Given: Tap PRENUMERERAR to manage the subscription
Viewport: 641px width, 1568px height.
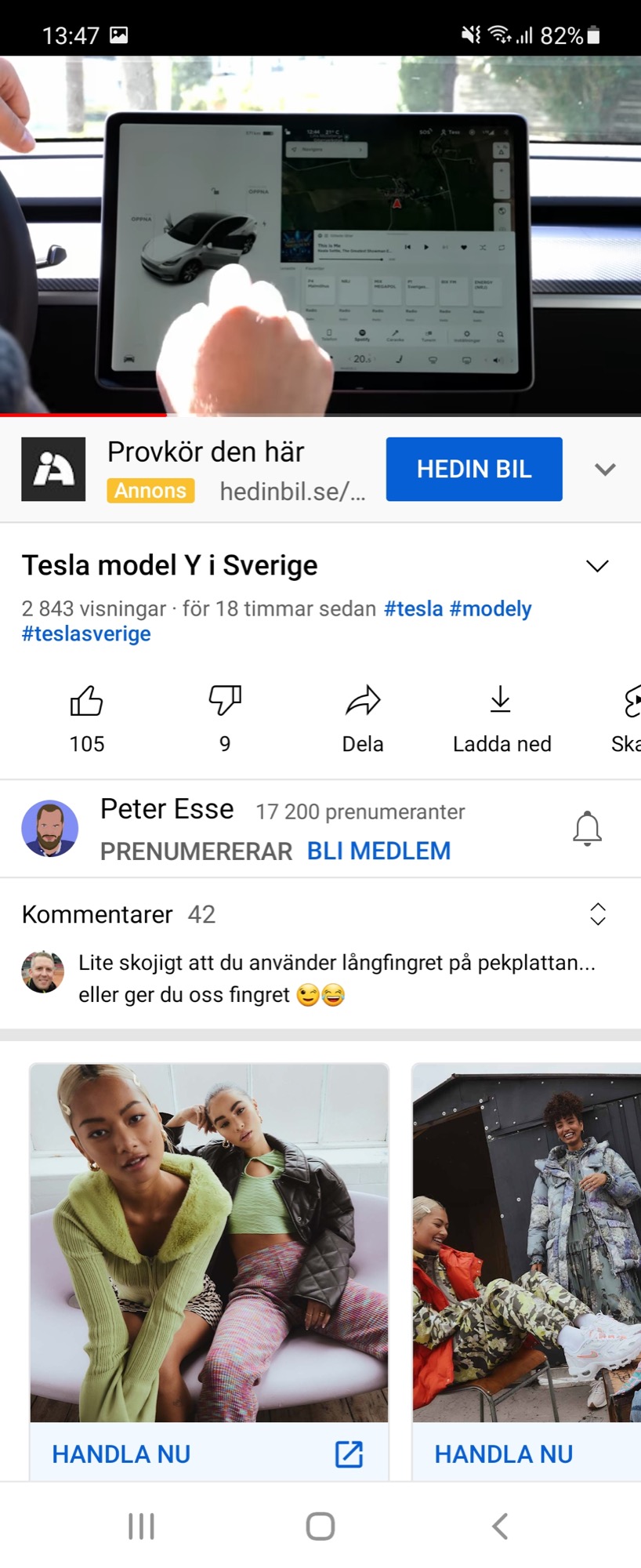Looking at the screenshot, I should tap(196, 851).
